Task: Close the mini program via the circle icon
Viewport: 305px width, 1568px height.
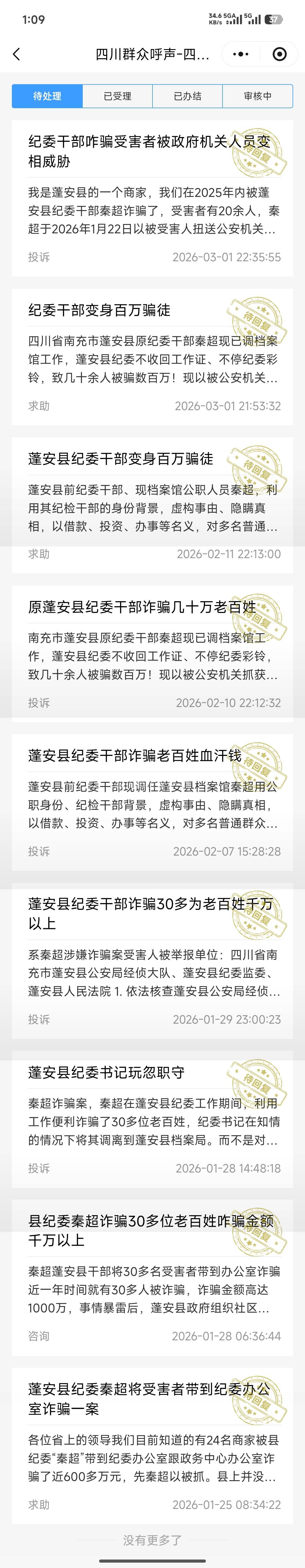Action: [279, 54]
